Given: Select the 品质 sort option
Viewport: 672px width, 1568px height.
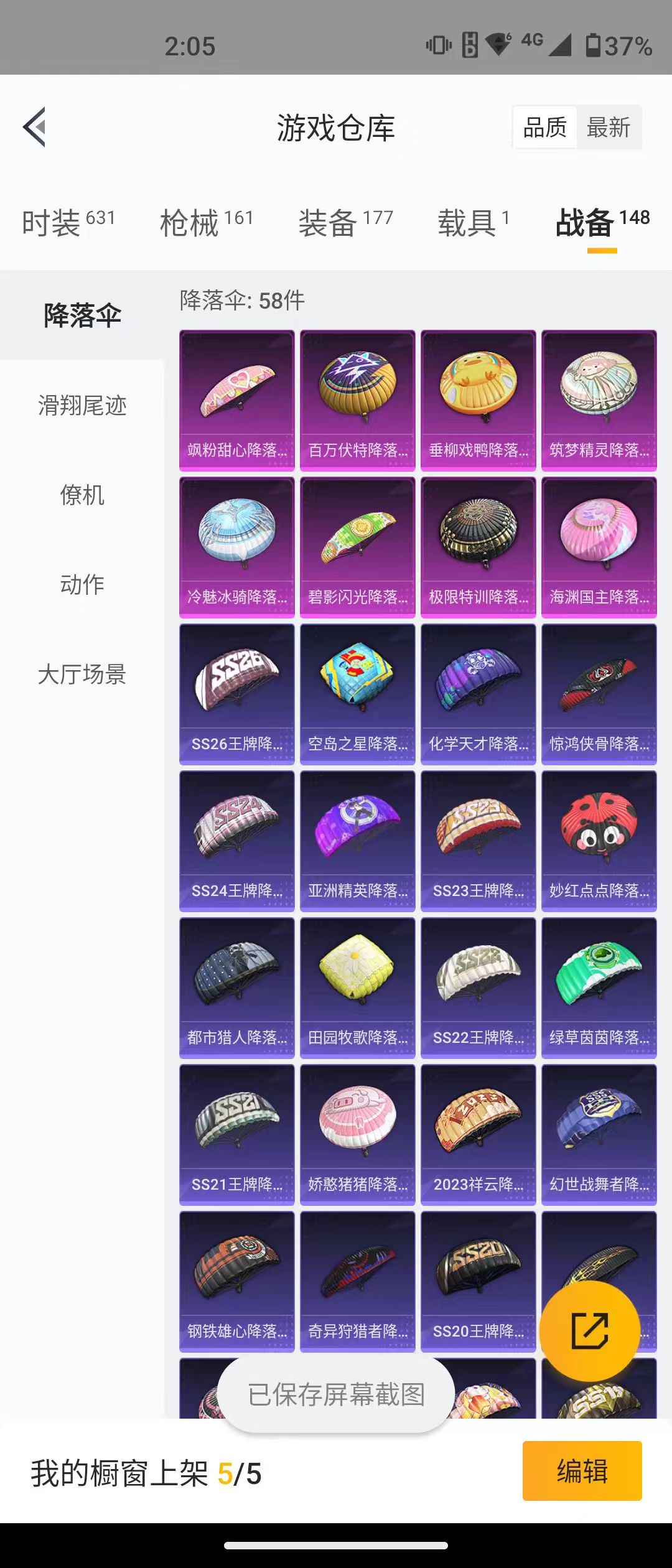Looking at the screenshot, I should tap(544, 128).
